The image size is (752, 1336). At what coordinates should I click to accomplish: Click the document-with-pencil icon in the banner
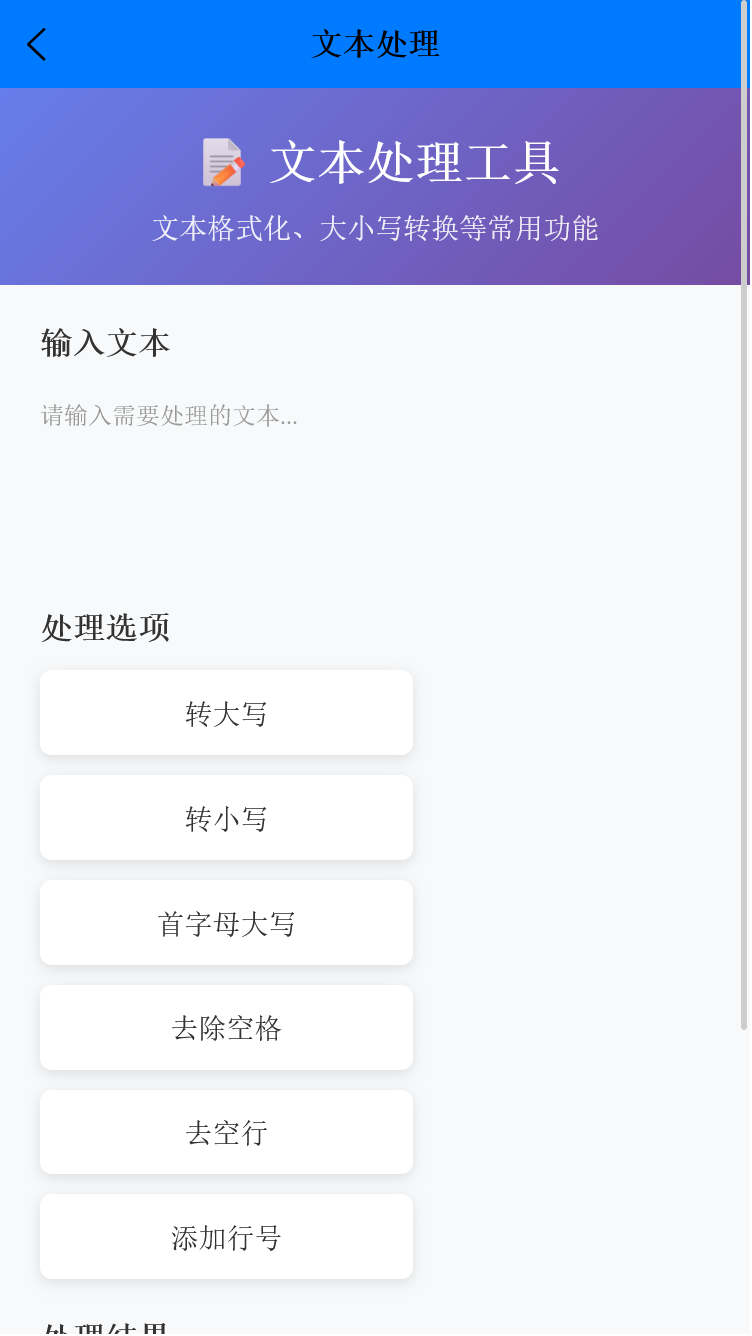point(220,162)
